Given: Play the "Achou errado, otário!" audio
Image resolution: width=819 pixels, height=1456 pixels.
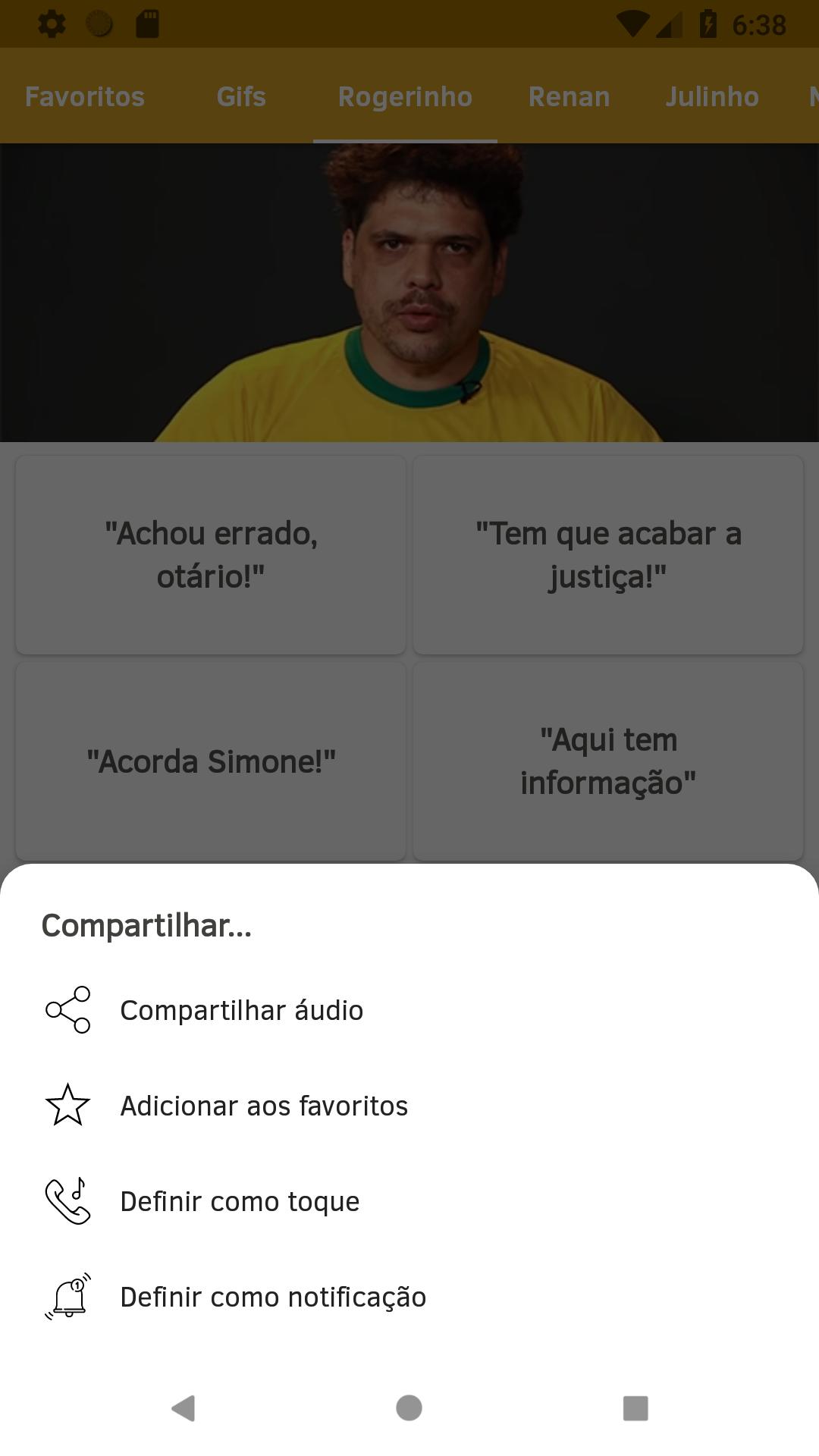Looking at the screenshot, I should coord(211,554).
